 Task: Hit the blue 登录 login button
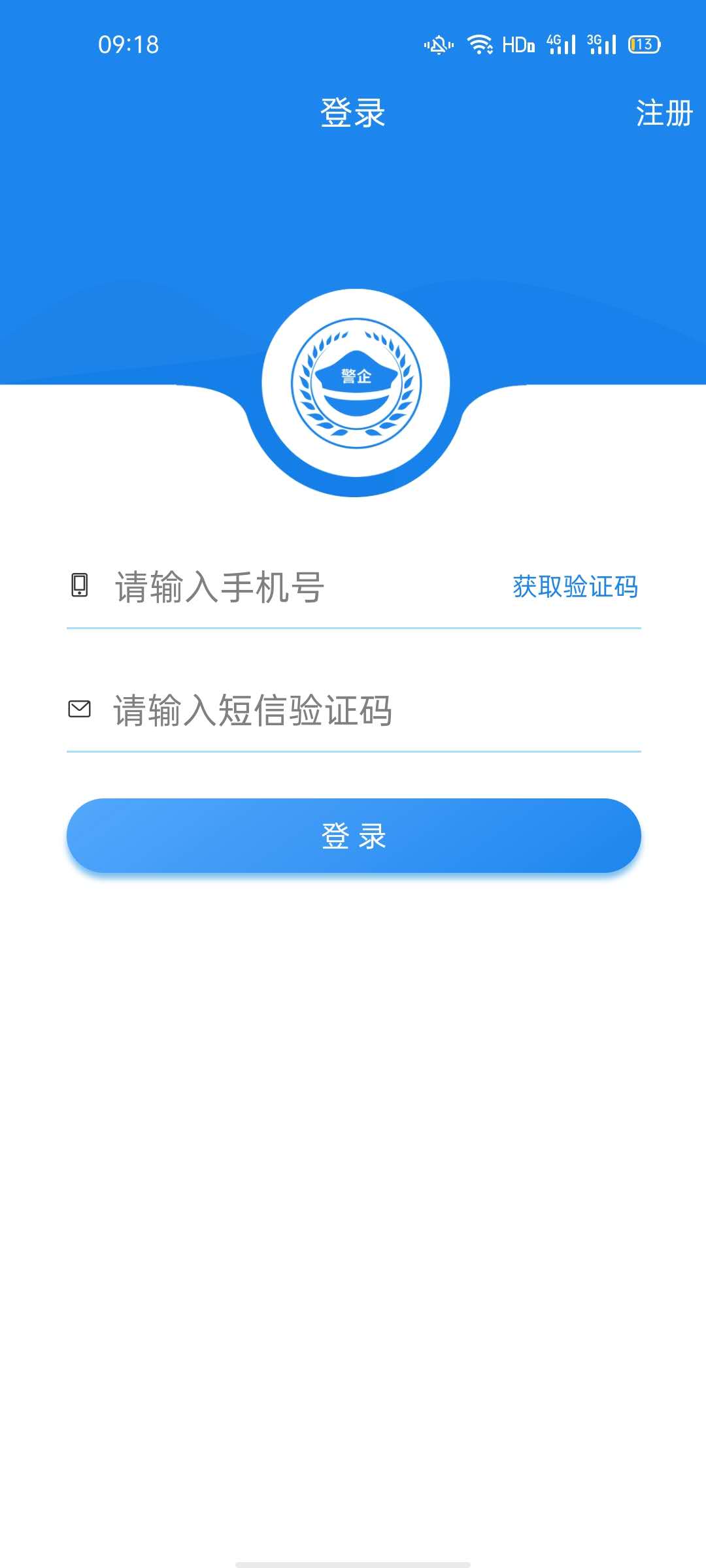point(354,836)
